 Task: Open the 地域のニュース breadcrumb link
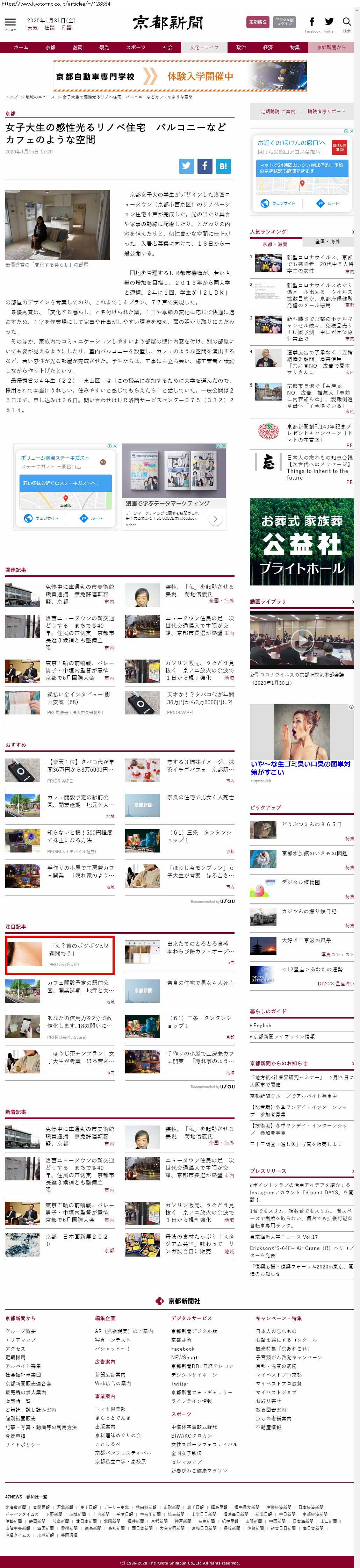tap(39, 97)
